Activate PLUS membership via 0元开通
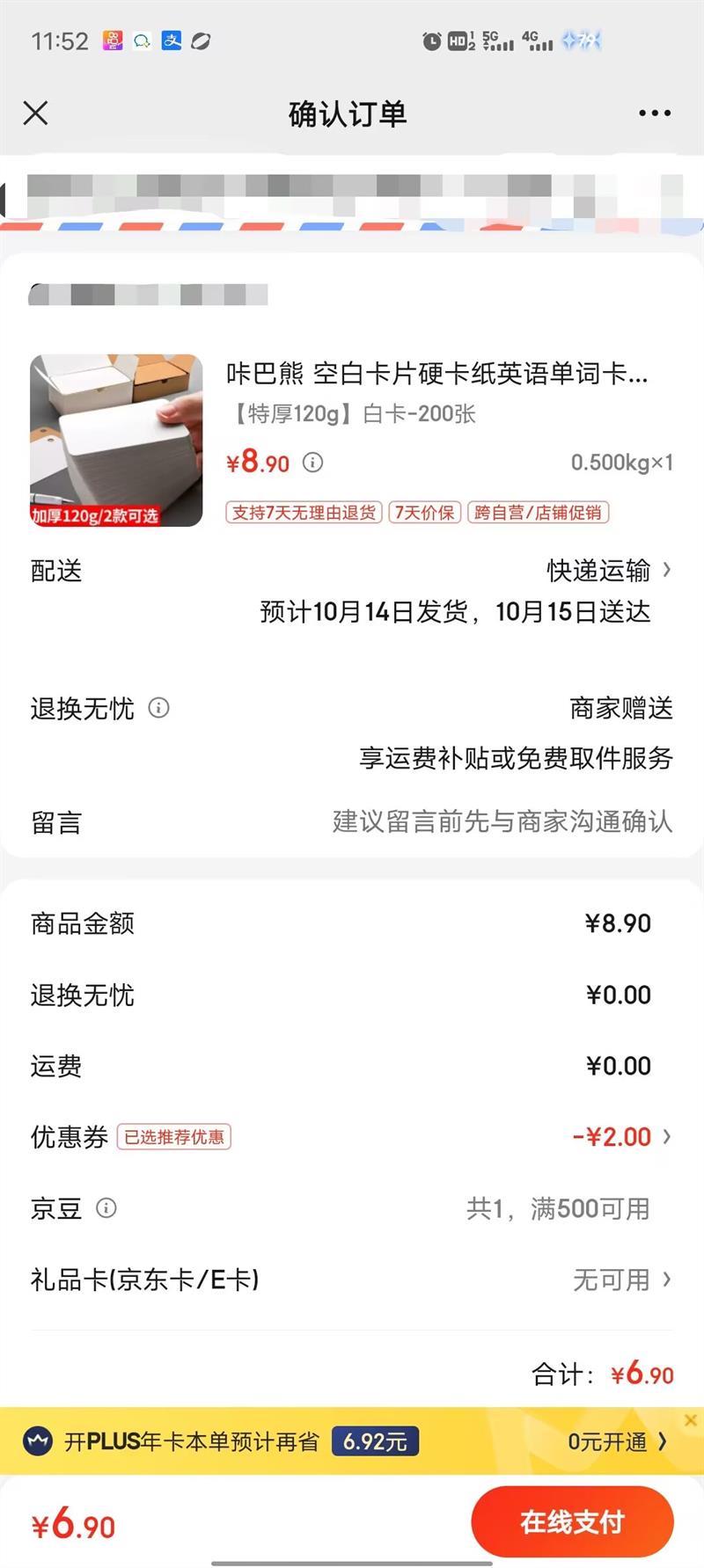Screen dimensions: 704x1568 pos(617,1442)
